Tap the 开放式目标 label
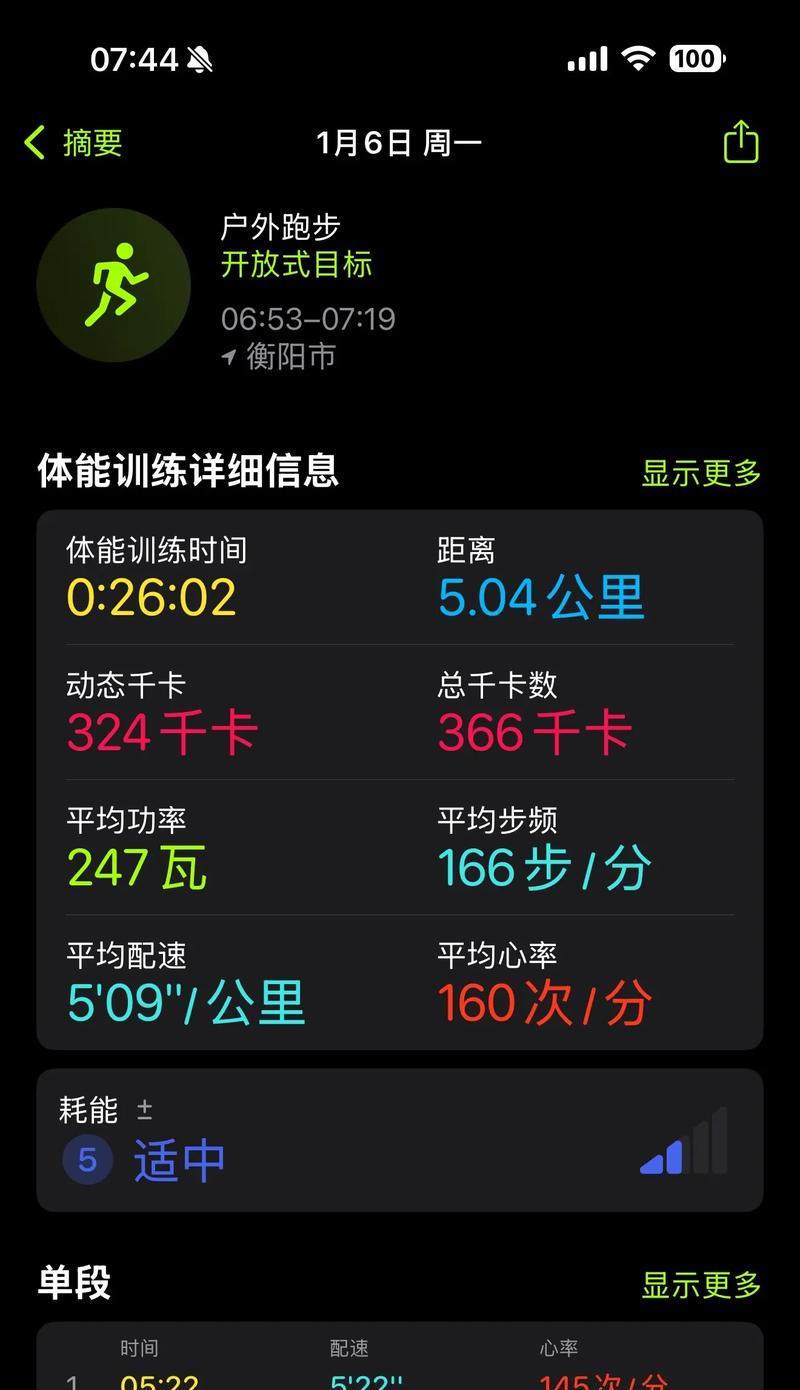Viewport: 800px width, 1390px height. pyautogui.click(x=297, y=265)
